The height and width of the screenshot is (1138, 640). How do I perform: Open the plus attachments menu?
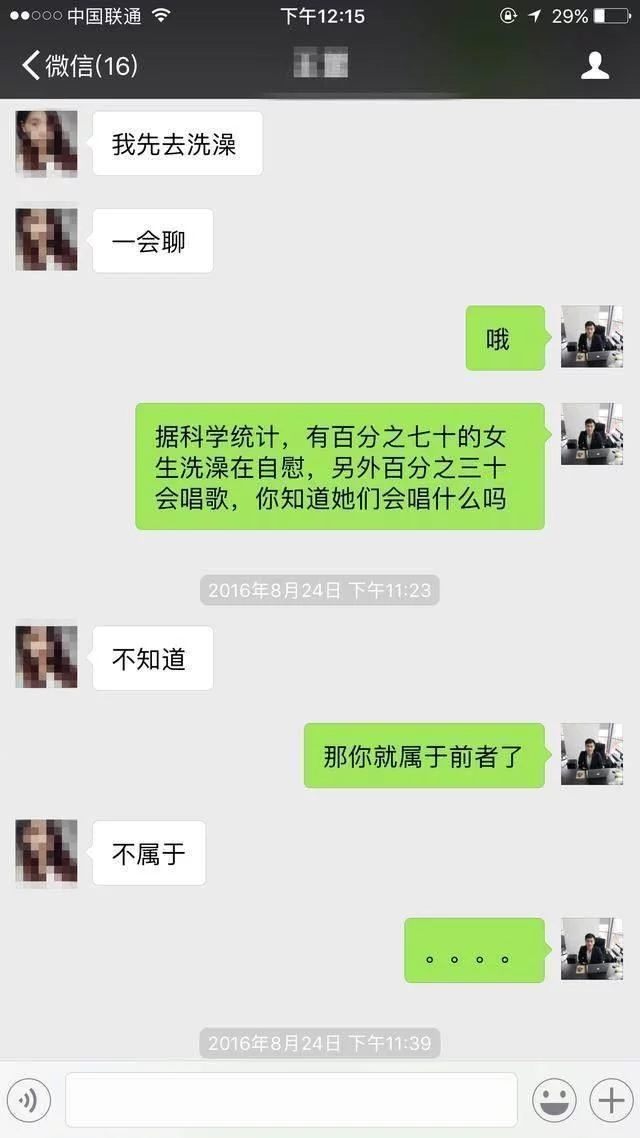(x=609, y=1100)
